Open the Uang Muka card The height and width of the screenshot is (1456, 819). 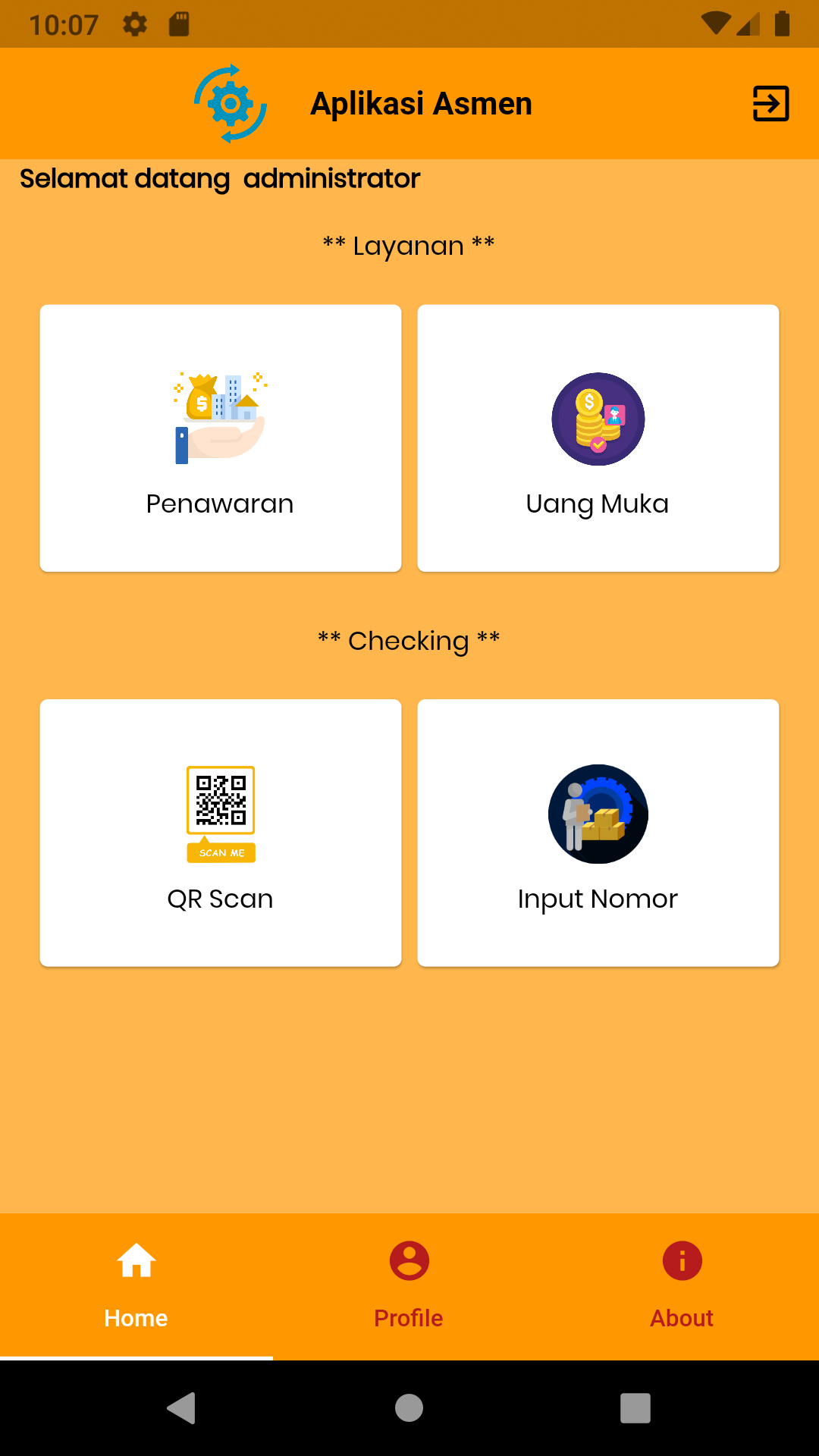(598, 438)
